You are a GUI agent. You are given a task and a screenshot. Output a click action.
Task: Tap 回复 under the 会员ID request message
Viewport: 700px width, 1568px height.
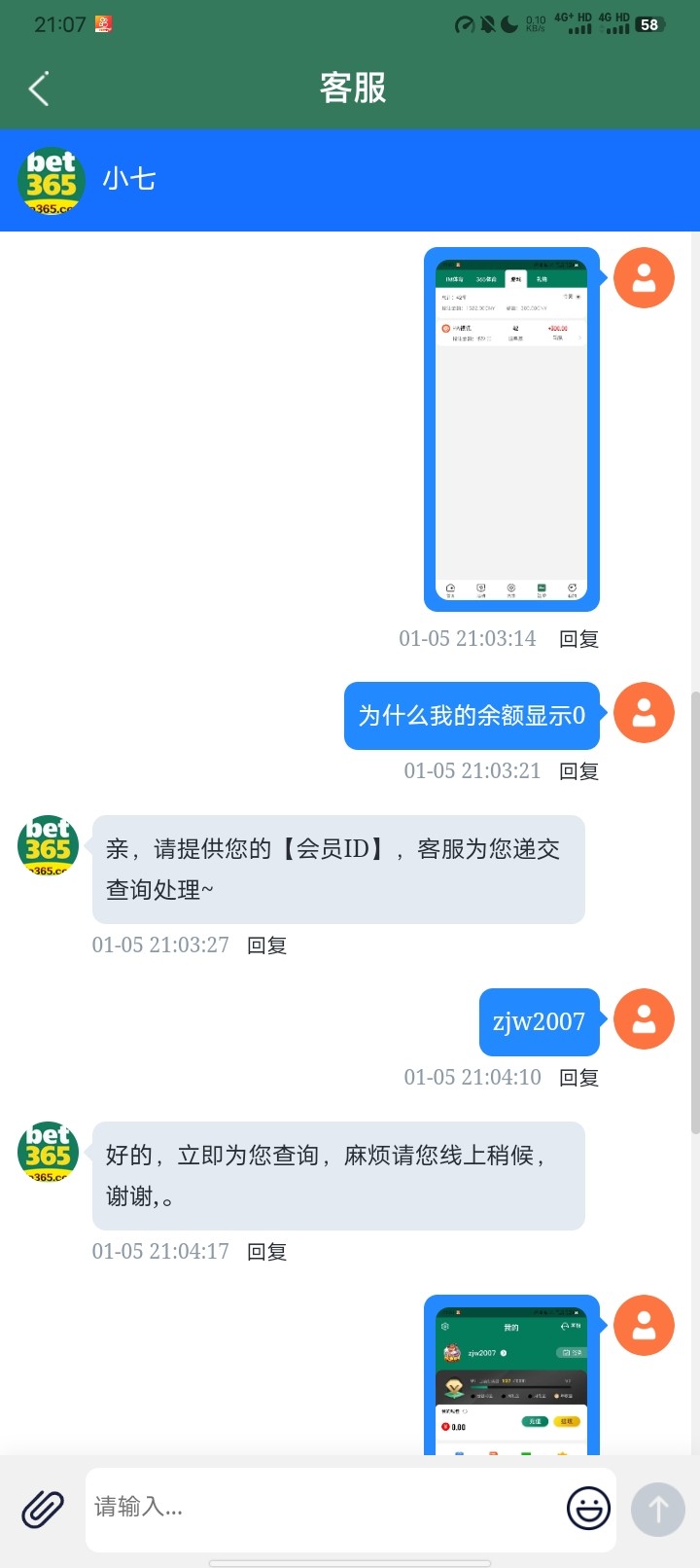click(266, 945)
